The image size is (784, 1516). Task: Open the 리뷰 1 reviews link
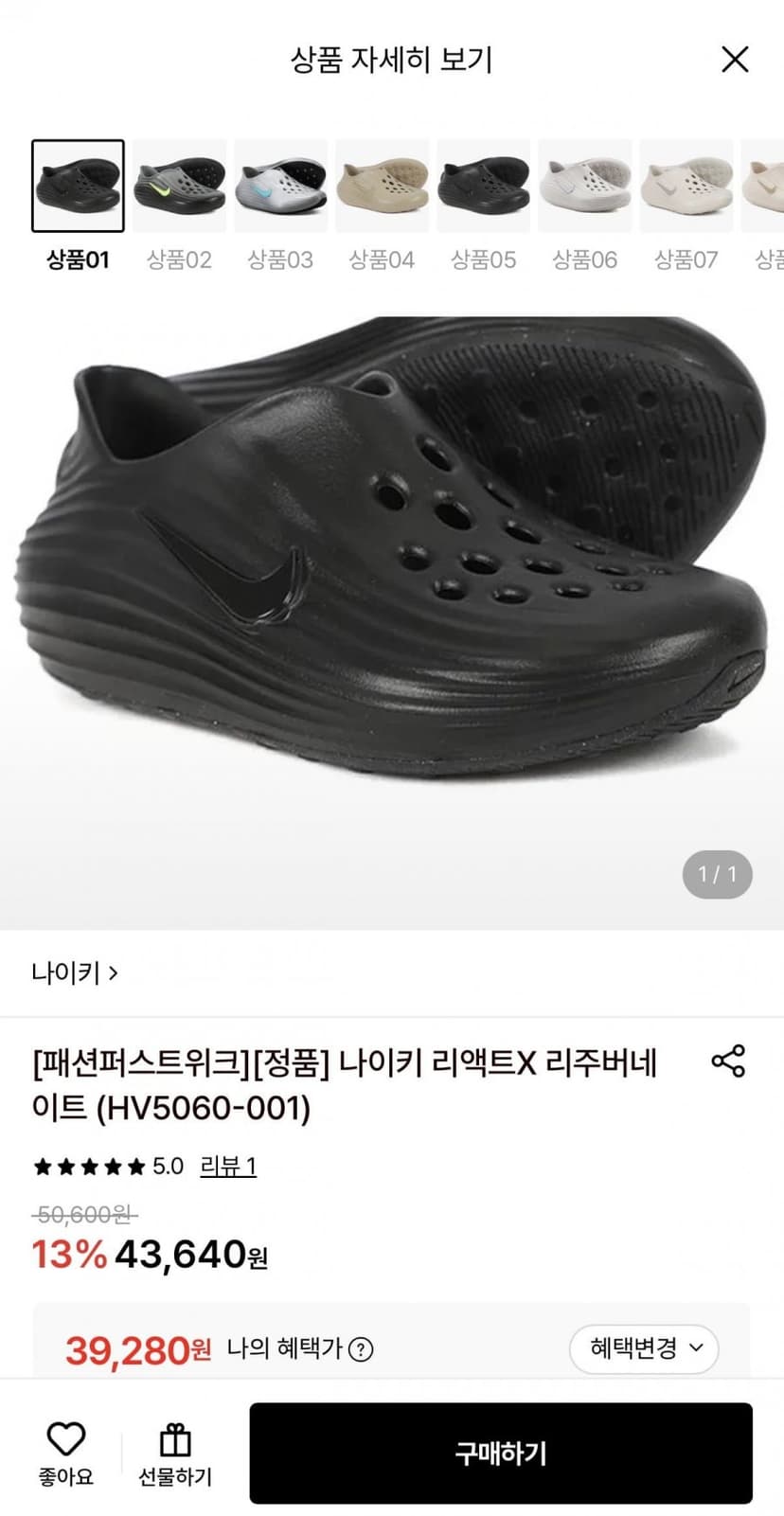[x=228, y=1166]
